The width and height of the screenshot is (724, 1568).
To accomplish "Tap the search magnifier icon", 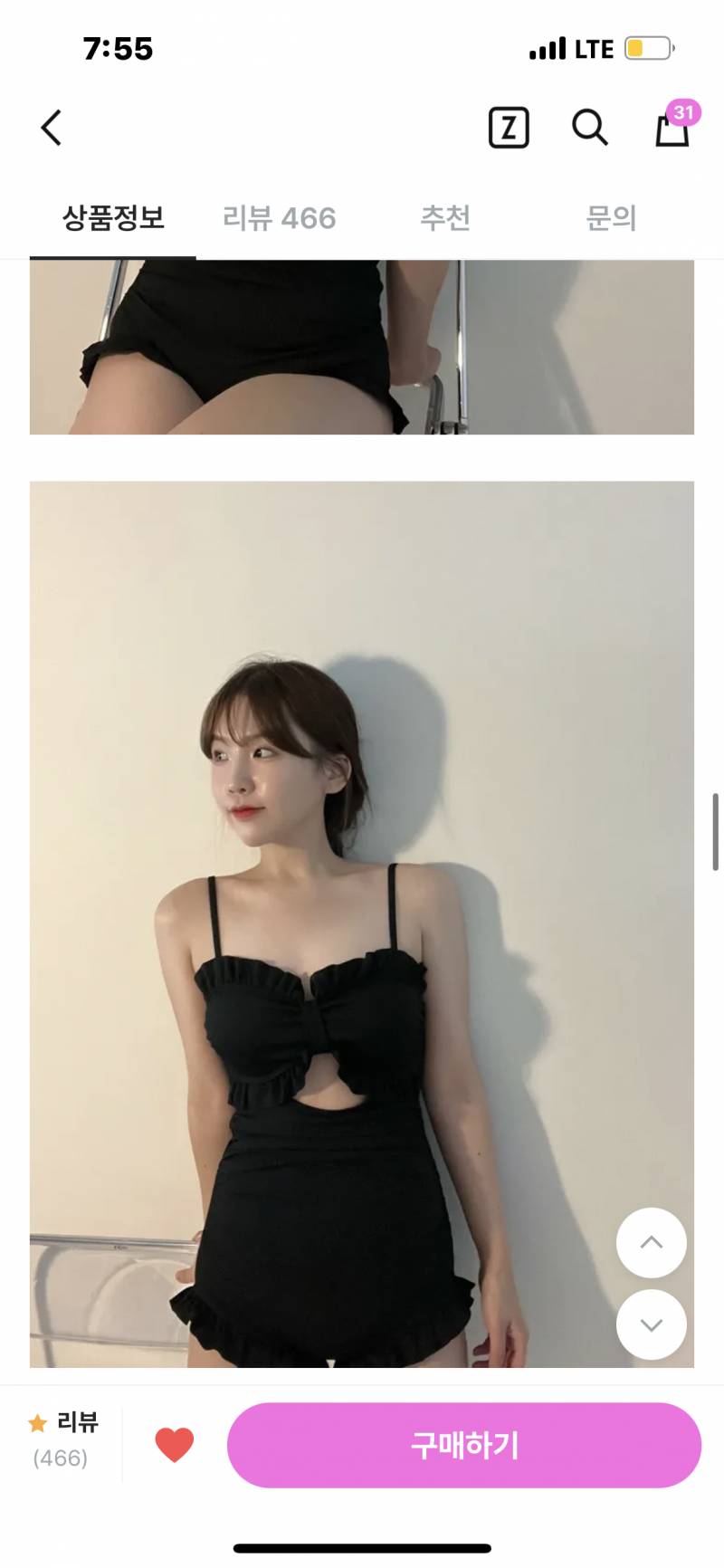I will coord(590,128).
